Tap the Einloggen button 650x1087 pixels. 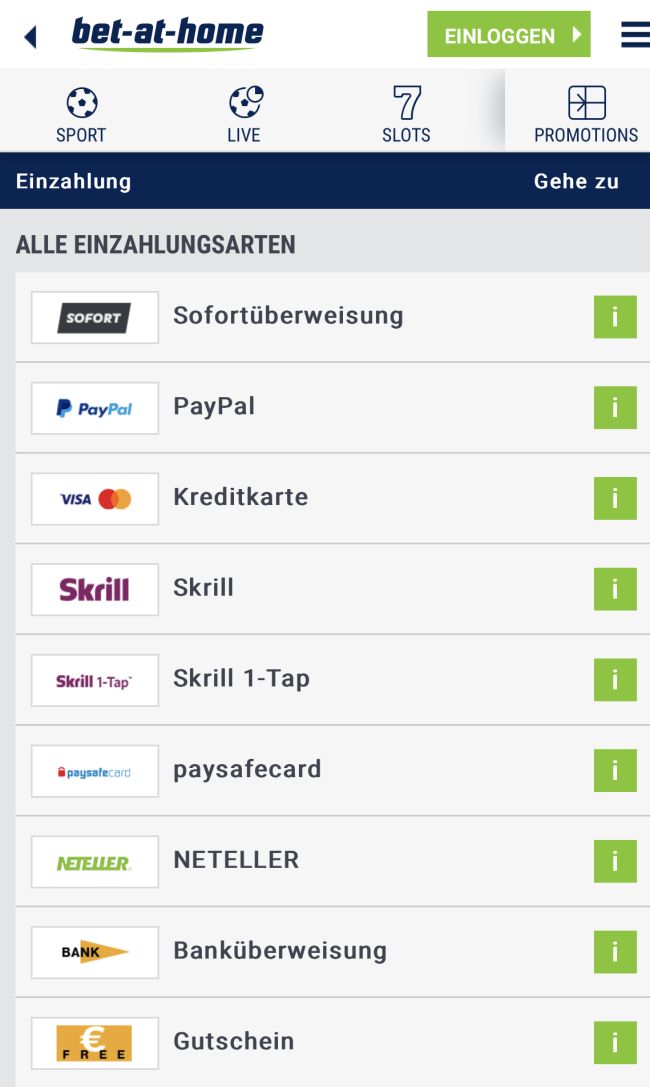(x=508, y=35)
